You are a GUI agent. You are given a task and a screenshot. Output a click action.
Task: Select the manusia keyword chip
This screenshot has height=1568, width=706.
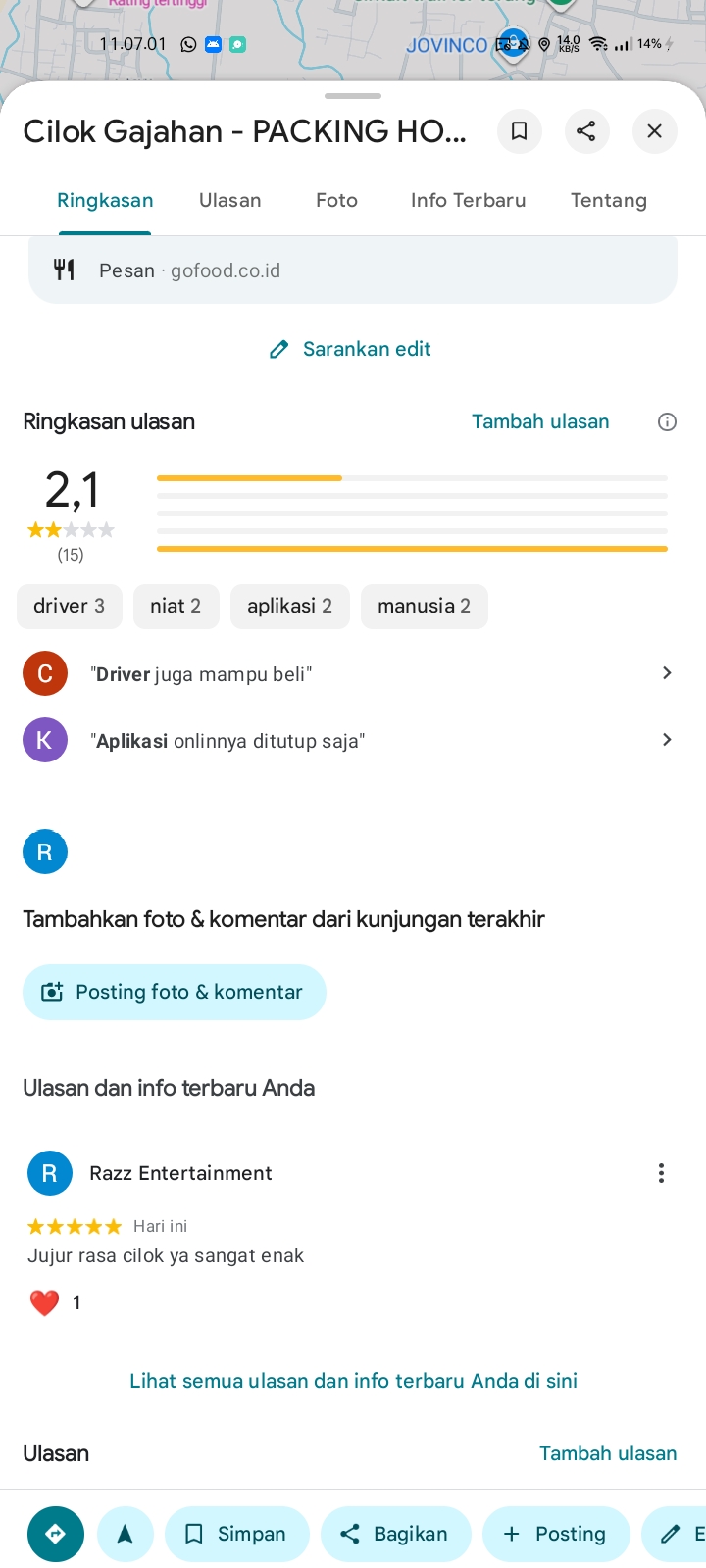point(424,606)
